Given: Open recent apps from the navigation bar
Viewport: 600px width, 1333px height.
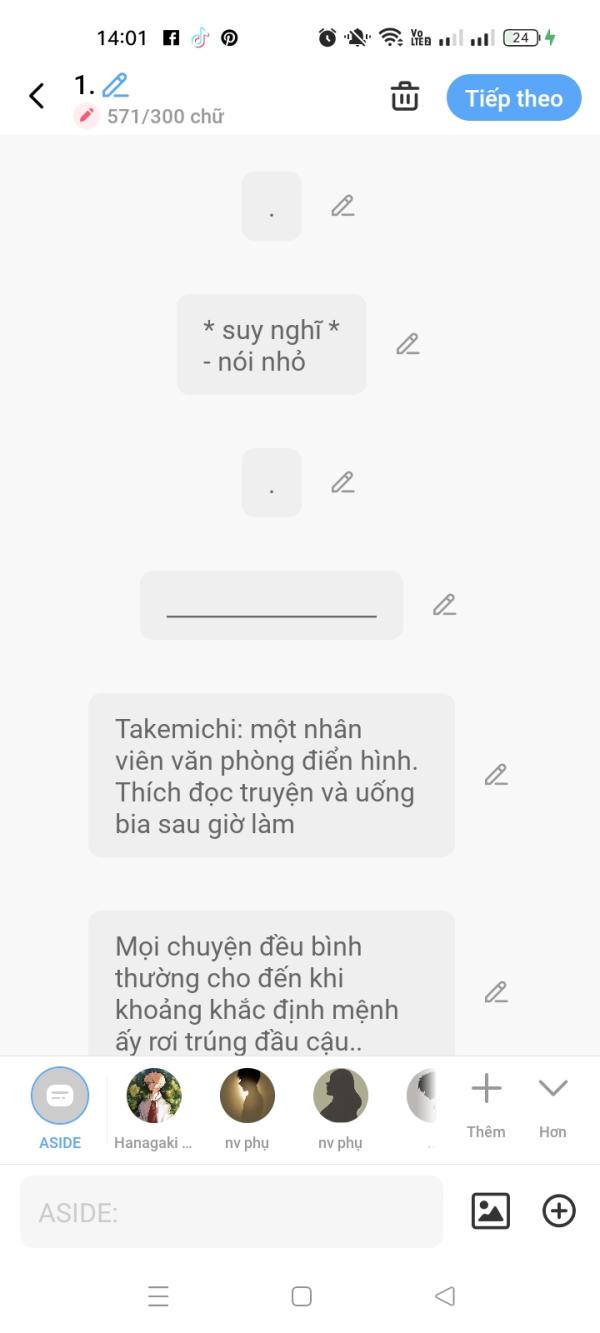Looking at the screenshot, I should coord(158,1297).
